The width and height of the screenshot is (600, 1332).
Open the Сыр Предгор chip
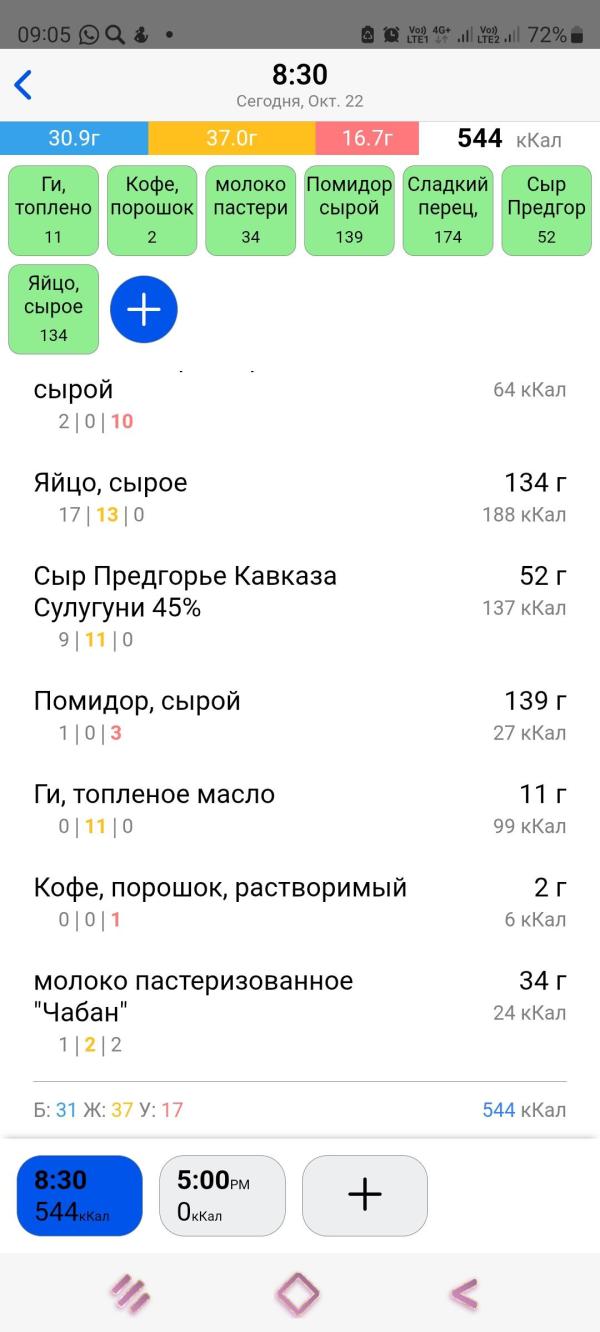(x=546, y=210)
